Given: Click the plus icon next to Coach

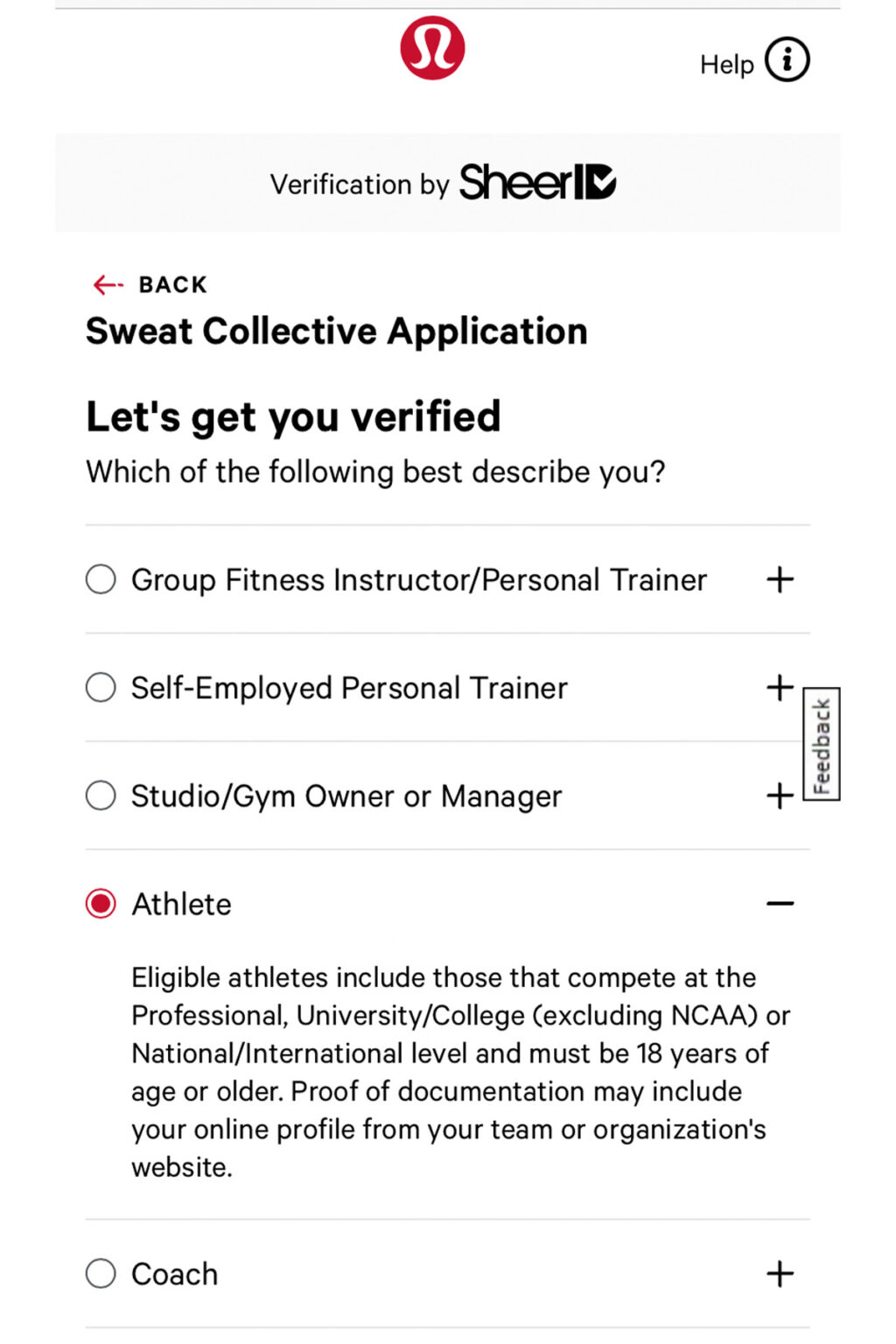Looking at the screenshot, I should point(780,1274).
